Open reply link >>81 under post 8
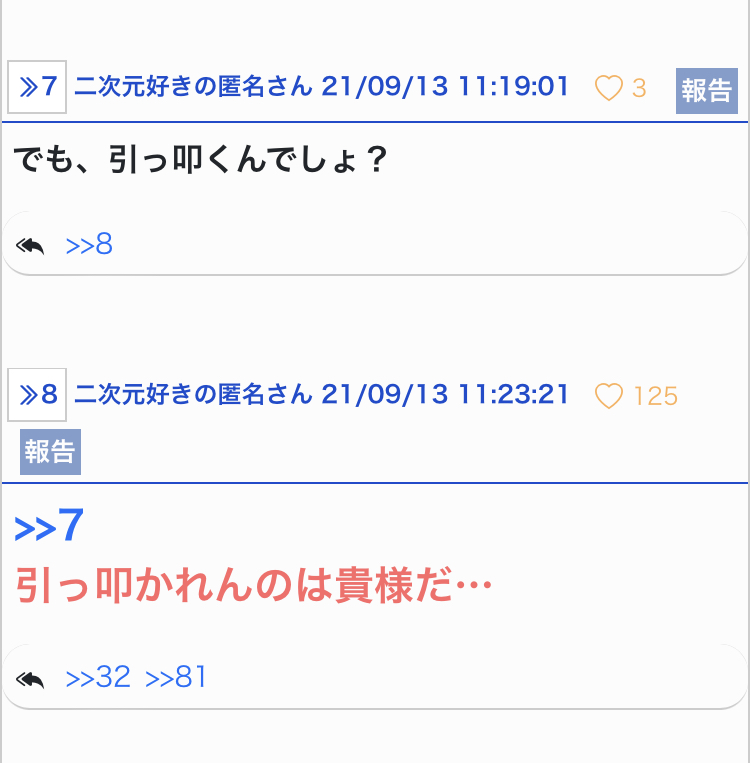Viewport: 750px width, 763px height. [x=176, y=677]
